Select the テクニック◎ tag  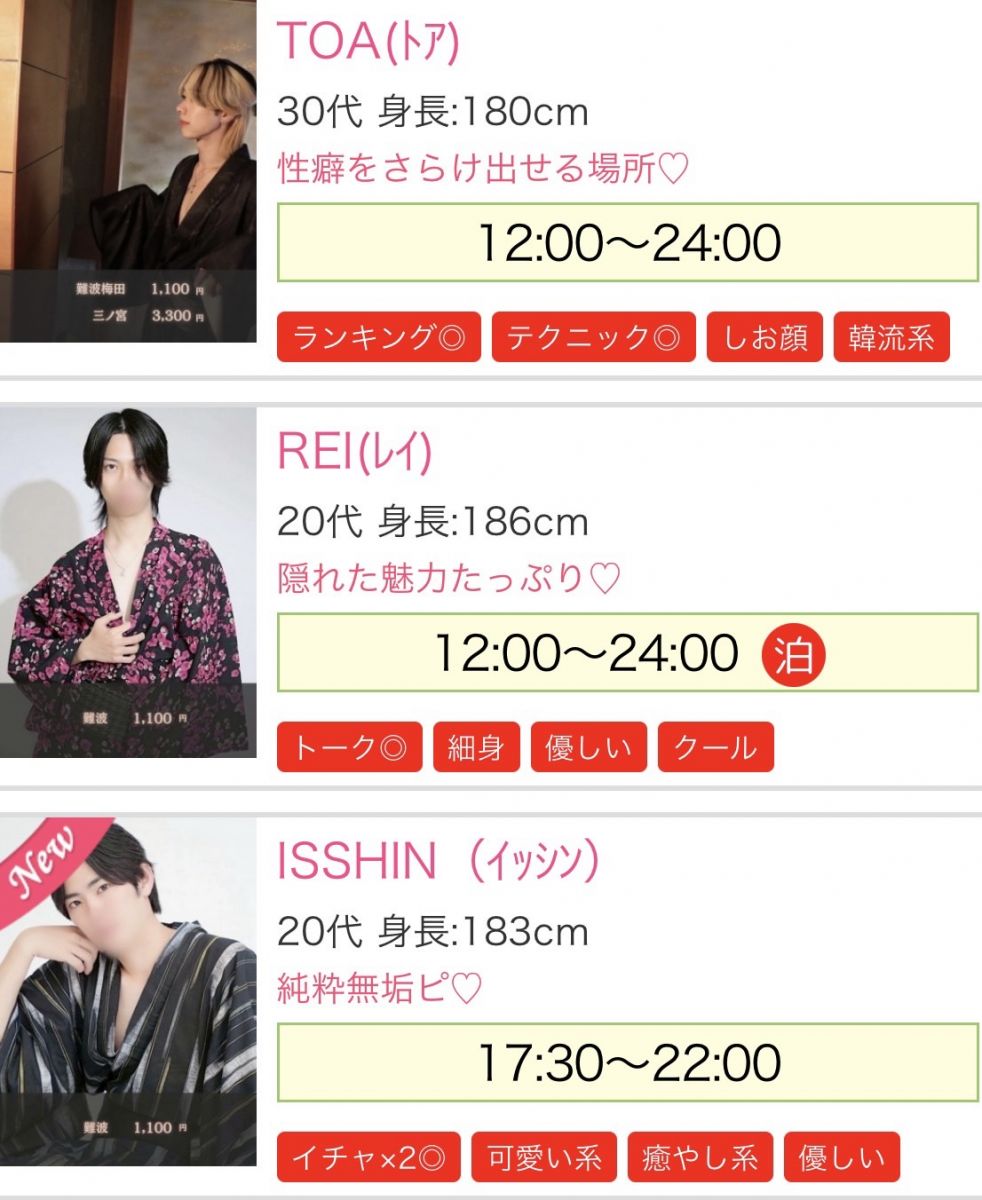[593, 337]
